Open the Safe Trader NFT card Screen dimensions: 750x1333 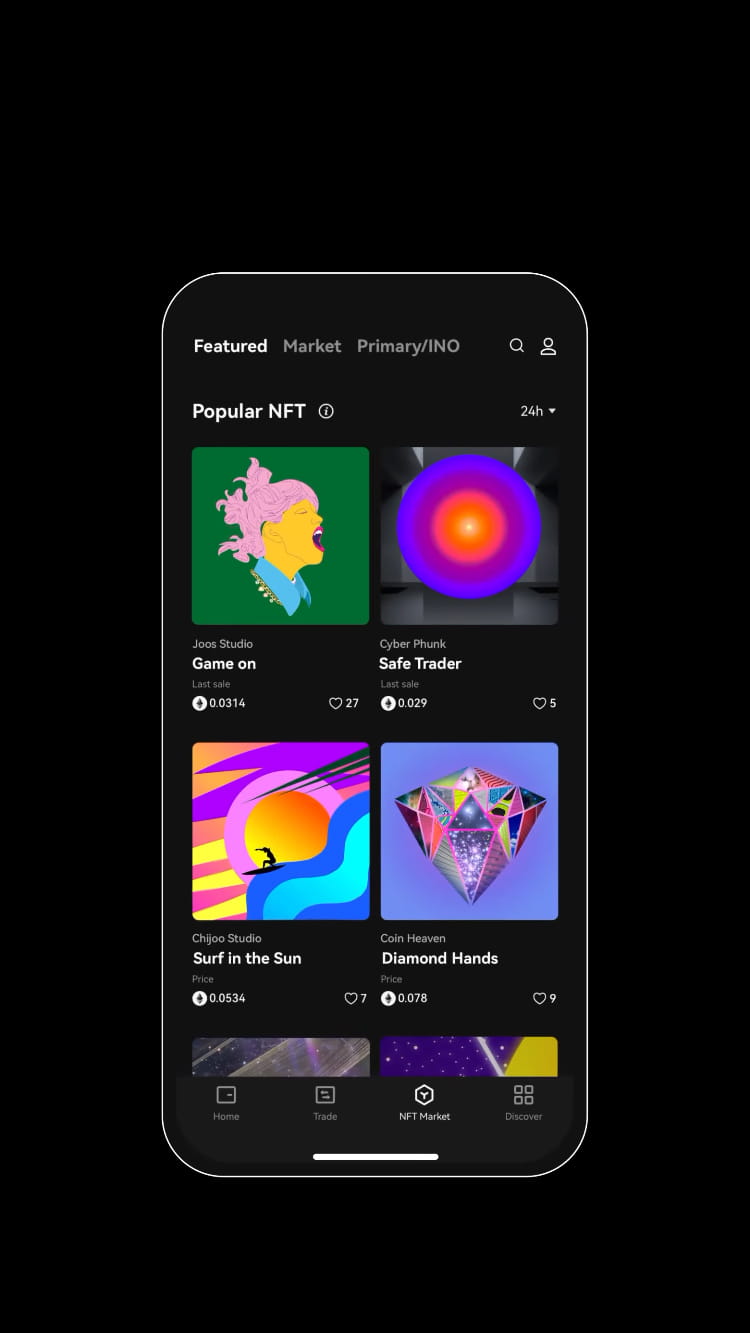point(469,536)
